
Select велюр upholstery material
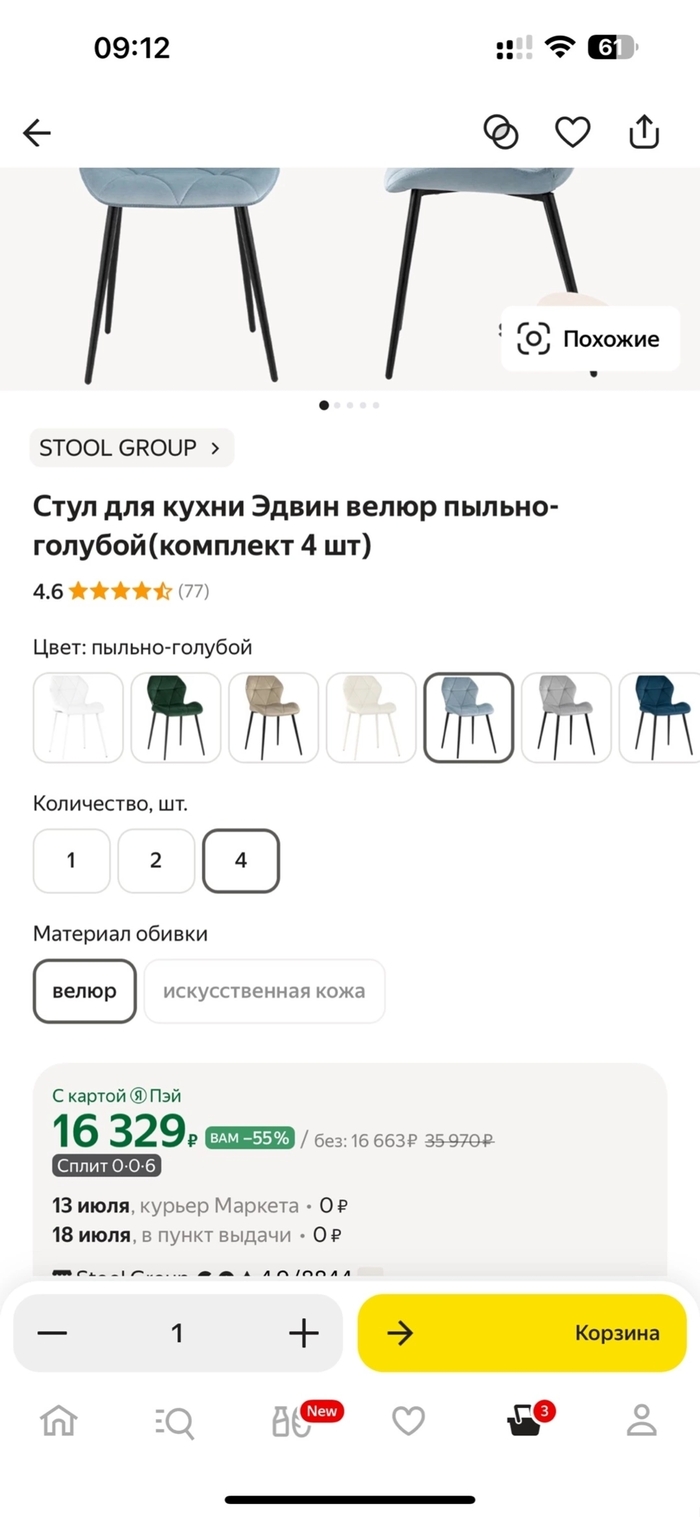pos(84,991)
